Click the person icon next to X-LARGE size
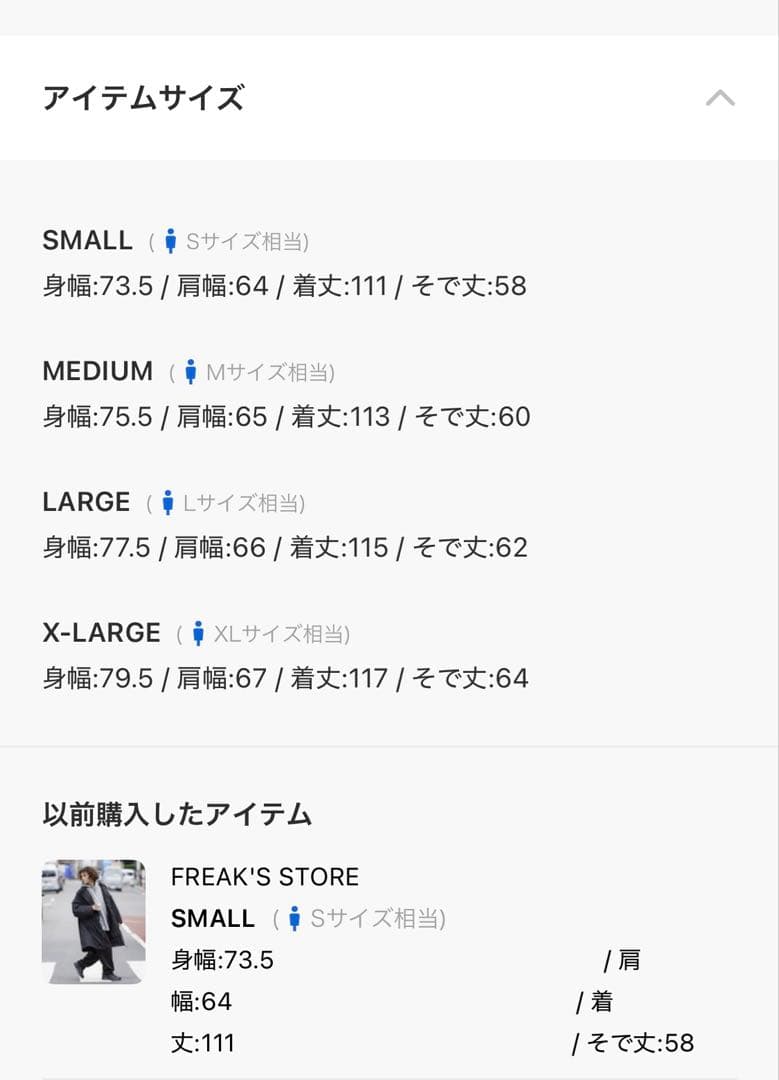 pos(196,632)
